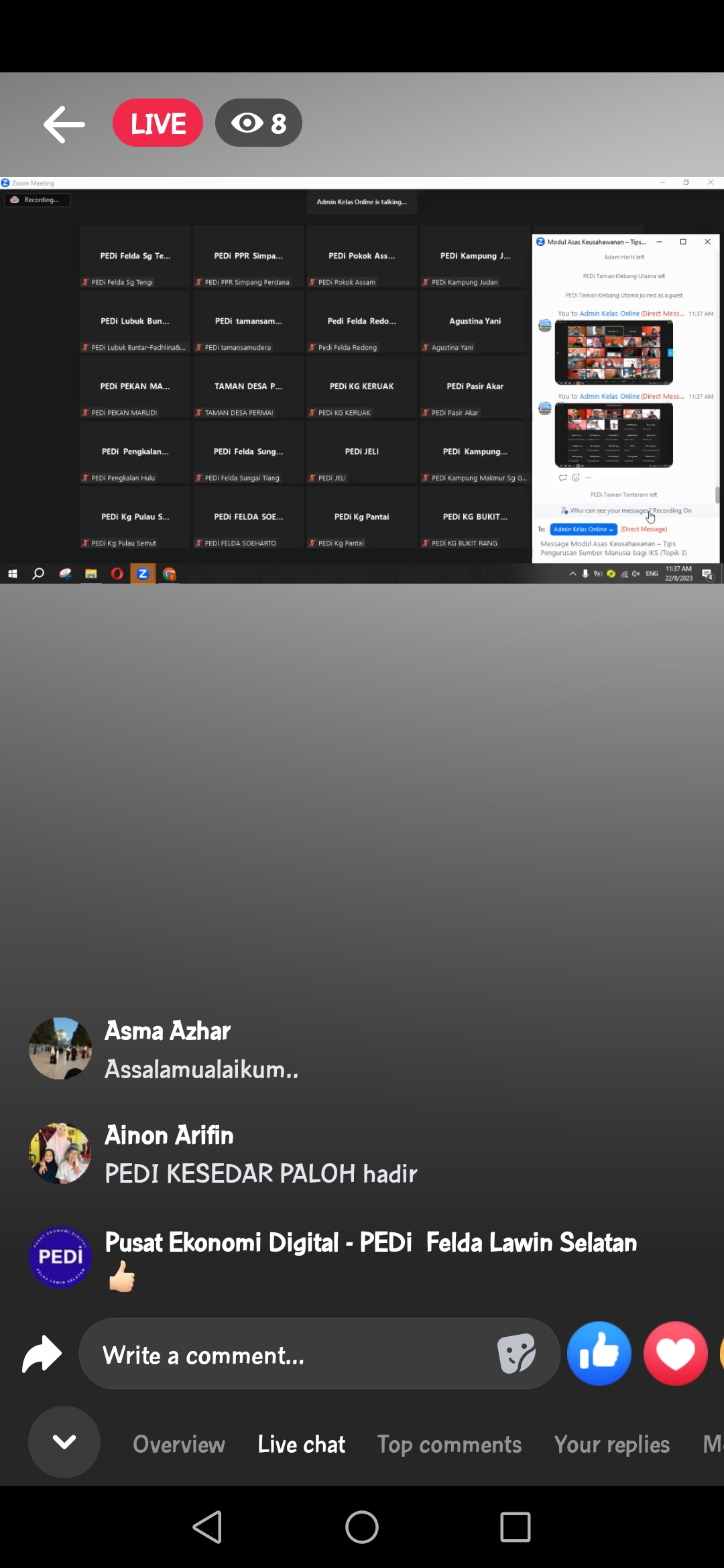
Task: Switch to the Top comments tab
Action: (x=449, y=1444)
